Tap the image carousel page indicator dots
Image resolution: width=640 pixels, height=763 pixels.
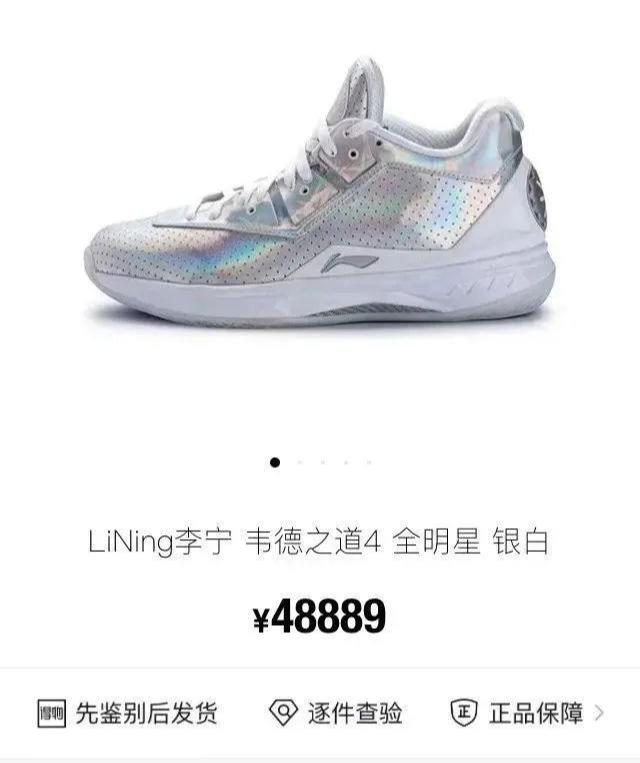[320, 463]
